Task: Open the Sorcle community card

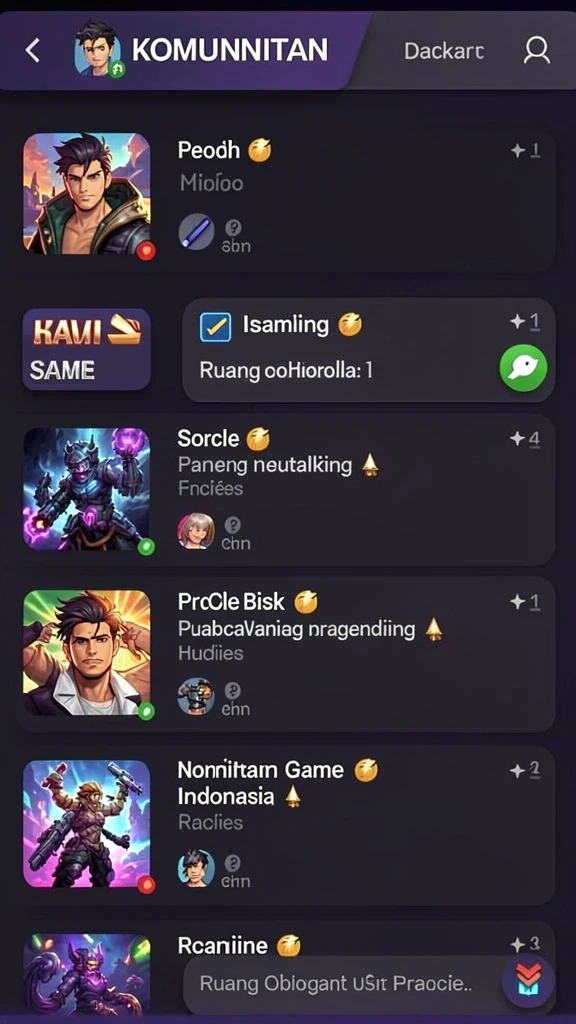Action: coord(287,488)
